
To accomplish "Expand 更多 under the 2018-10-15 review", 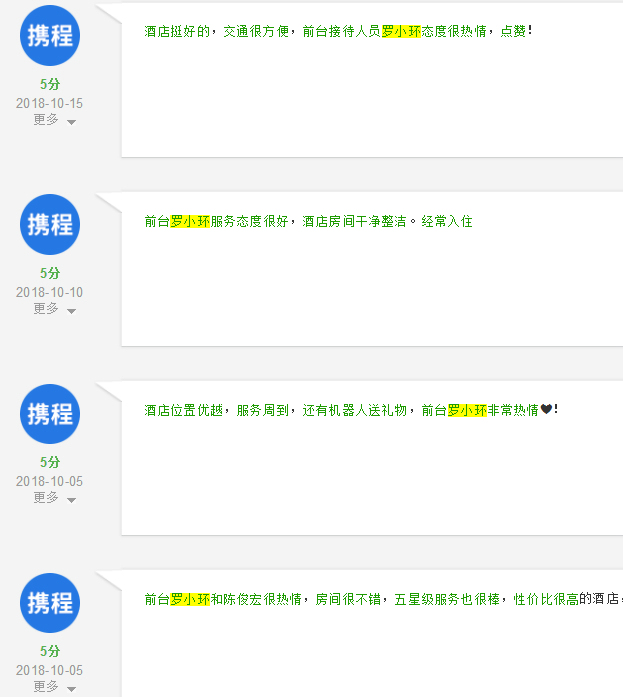I will [54, 120].
